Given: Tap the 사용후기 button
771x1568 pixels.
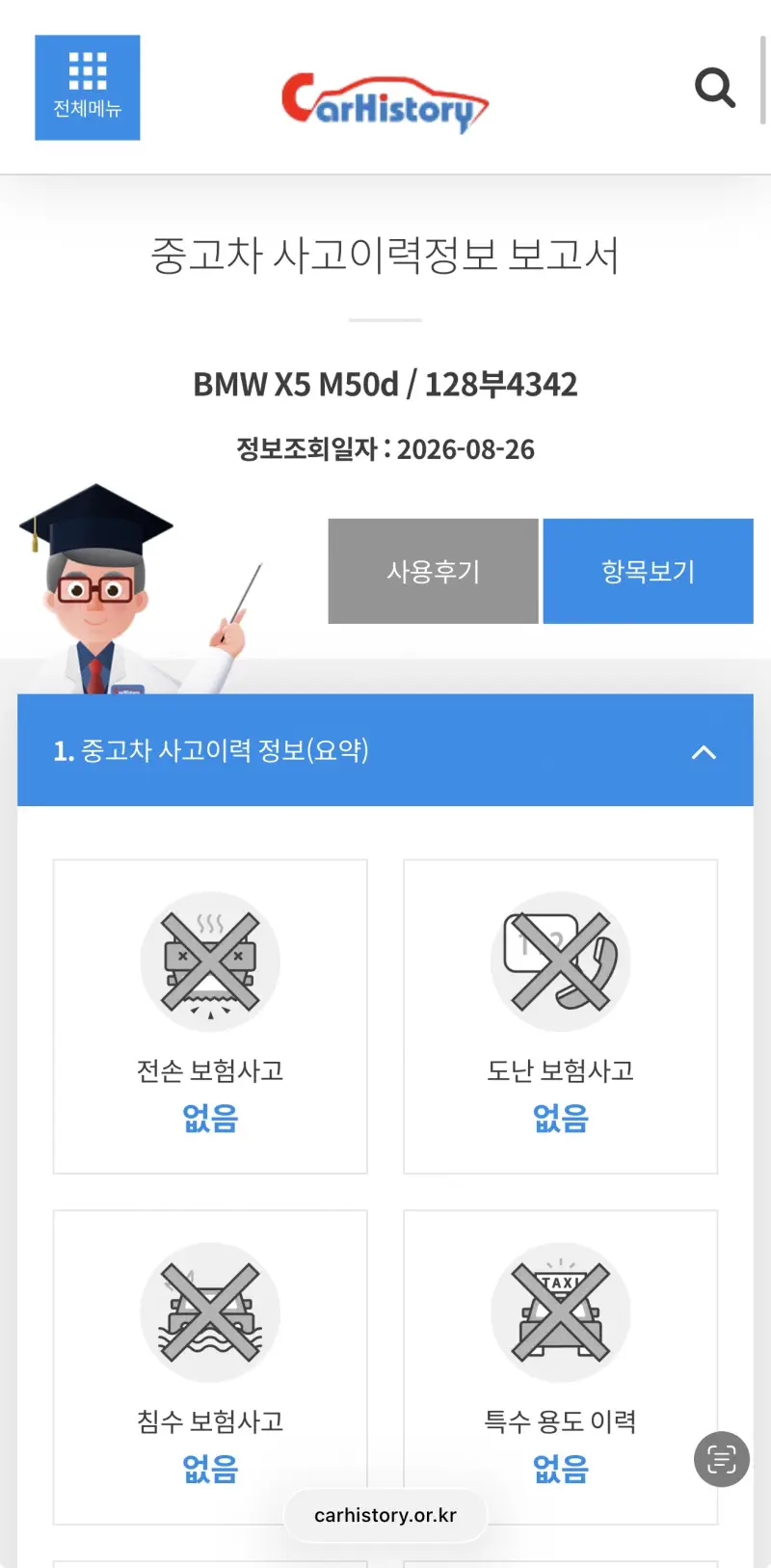Looking at the screenshot, I should pyautogui.click(x=433, y=571).
